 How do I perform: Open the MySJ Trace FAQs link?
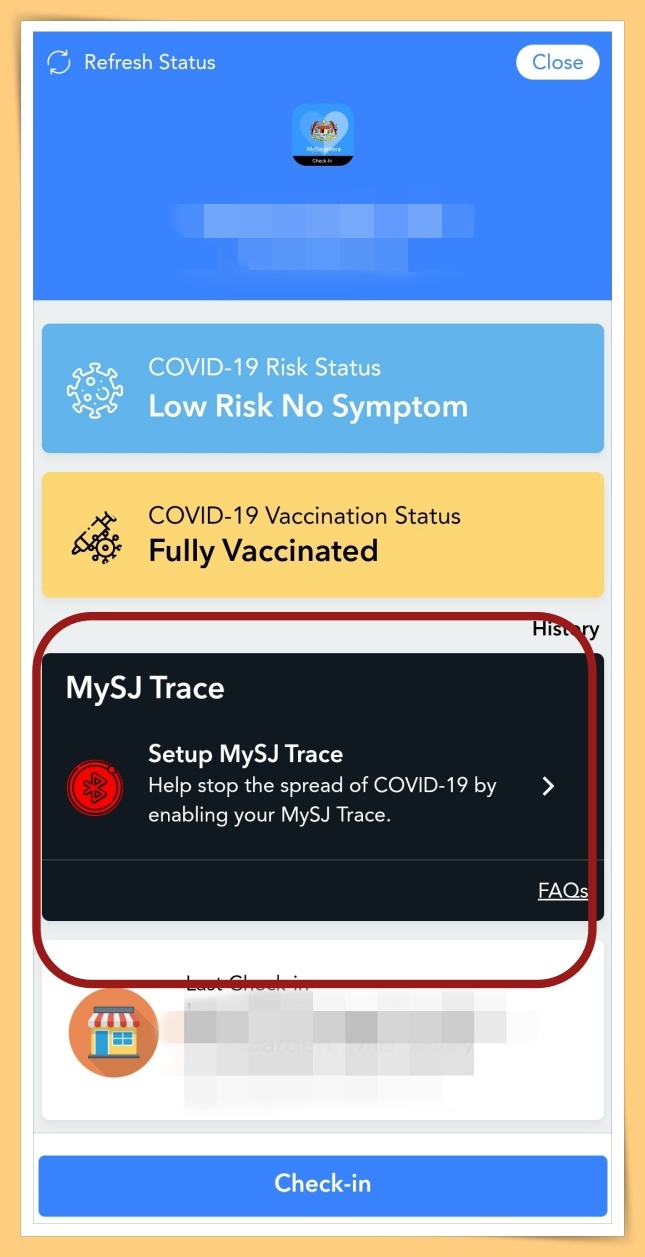point(562,891)
